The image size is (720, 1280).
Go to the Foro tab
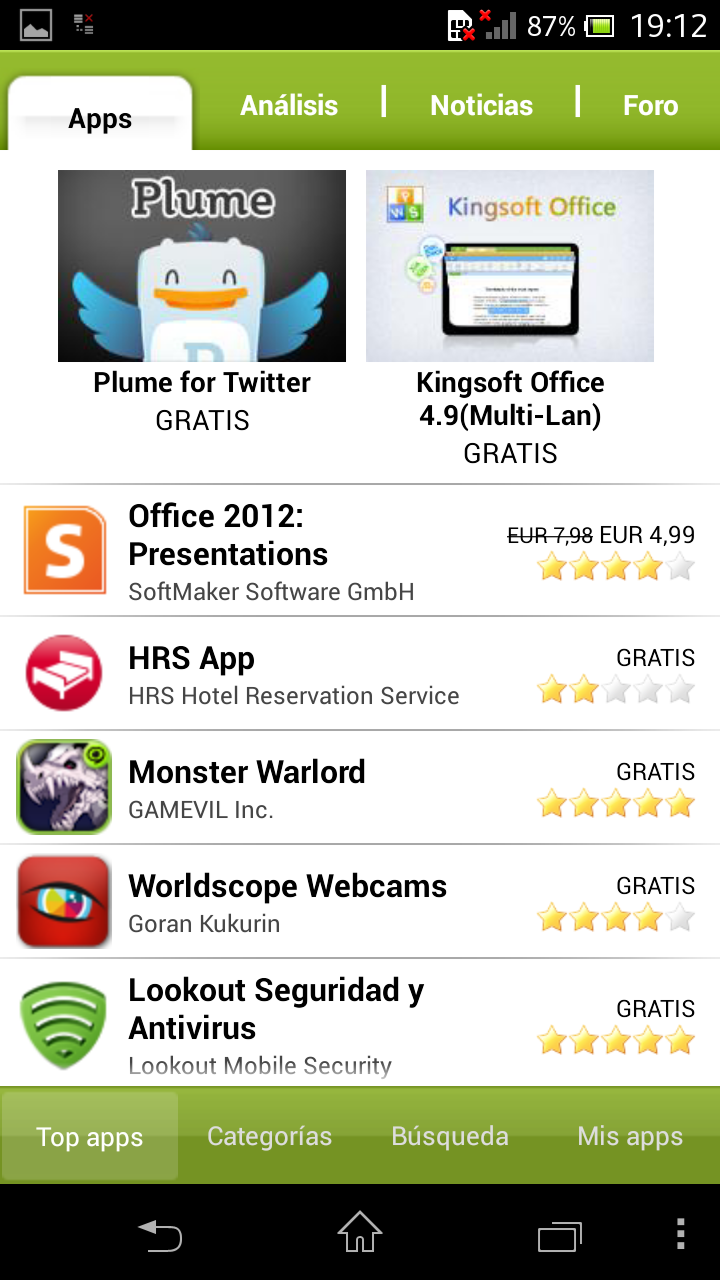pos(650,105)
